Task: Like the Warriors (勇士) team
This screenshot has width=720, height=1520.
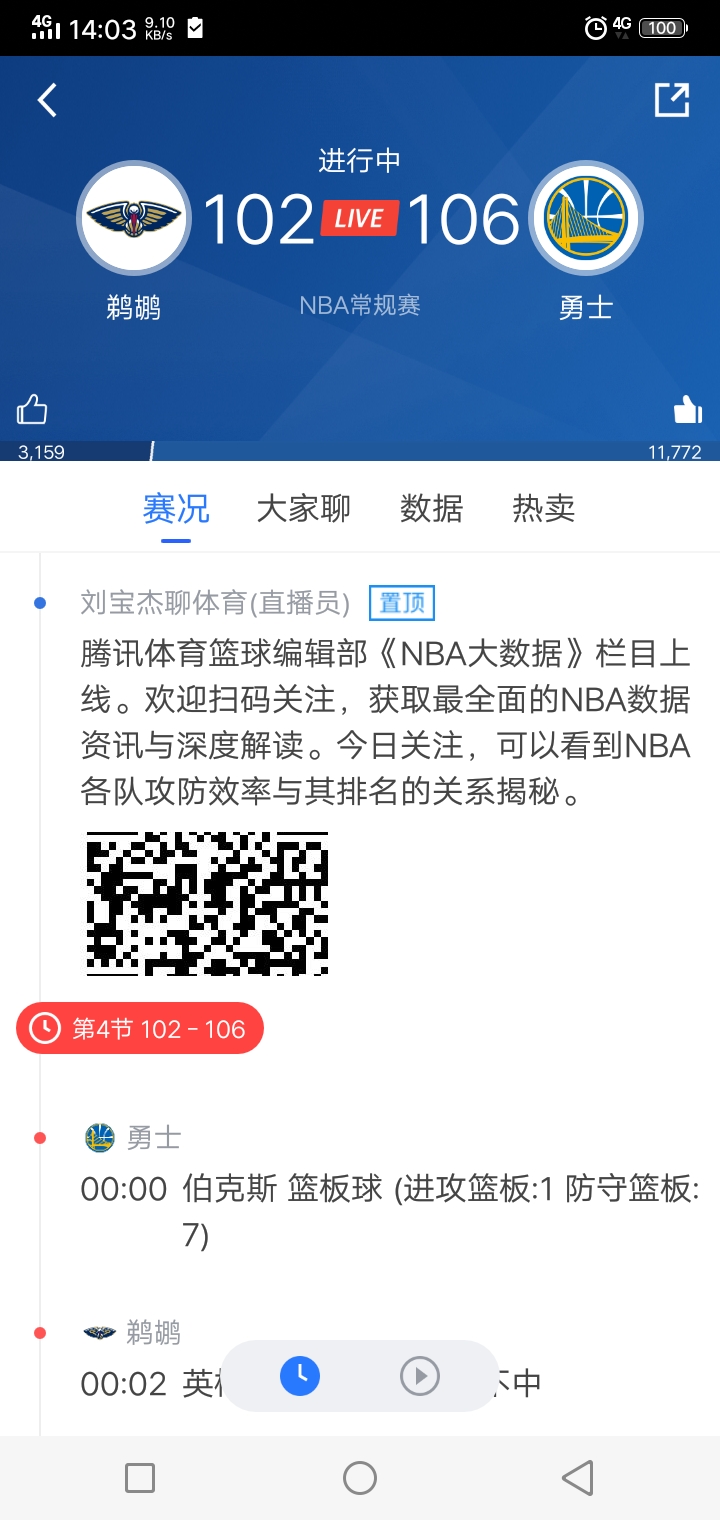Action: tap(688, 410)
